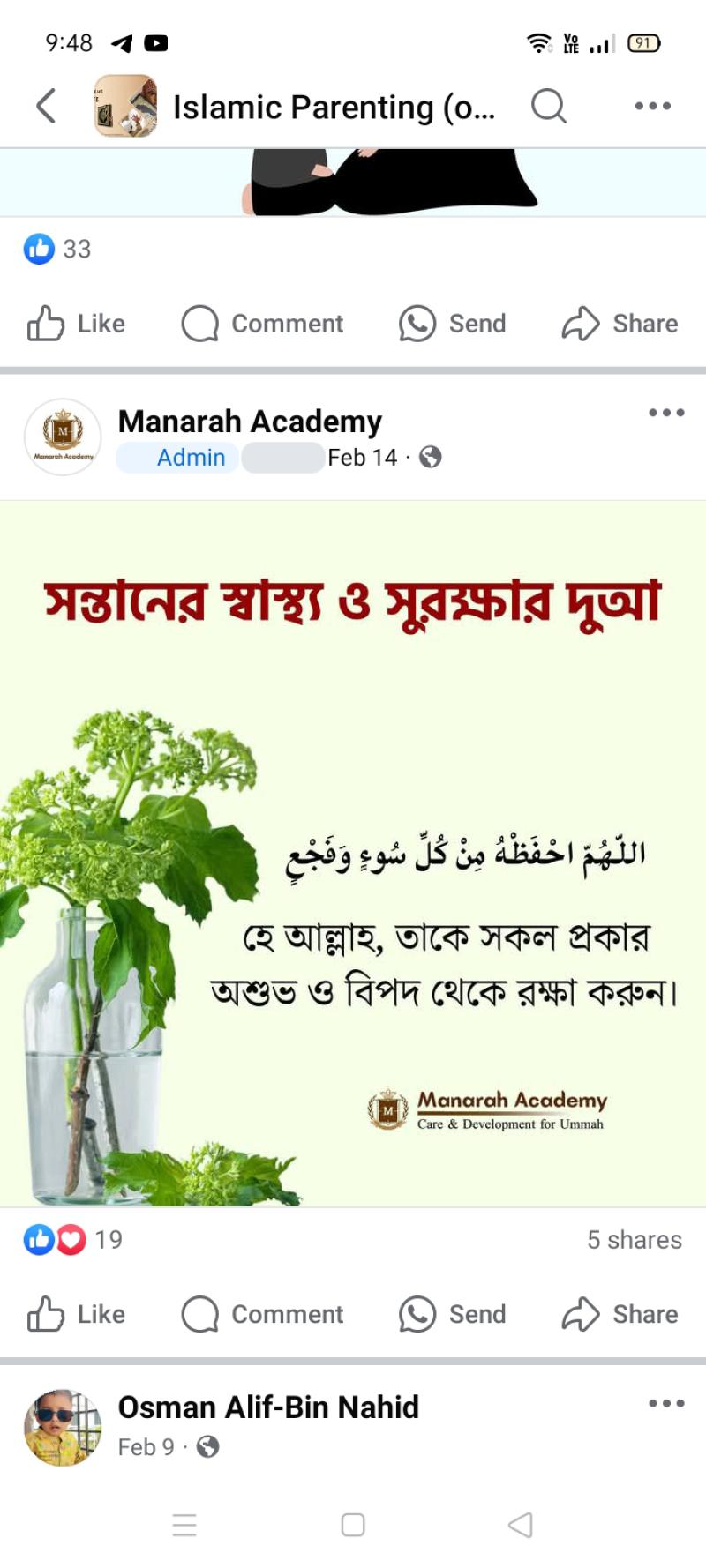
Task: Send Manarah Academy's post via WhatsApp
Action: (452, 1314)
